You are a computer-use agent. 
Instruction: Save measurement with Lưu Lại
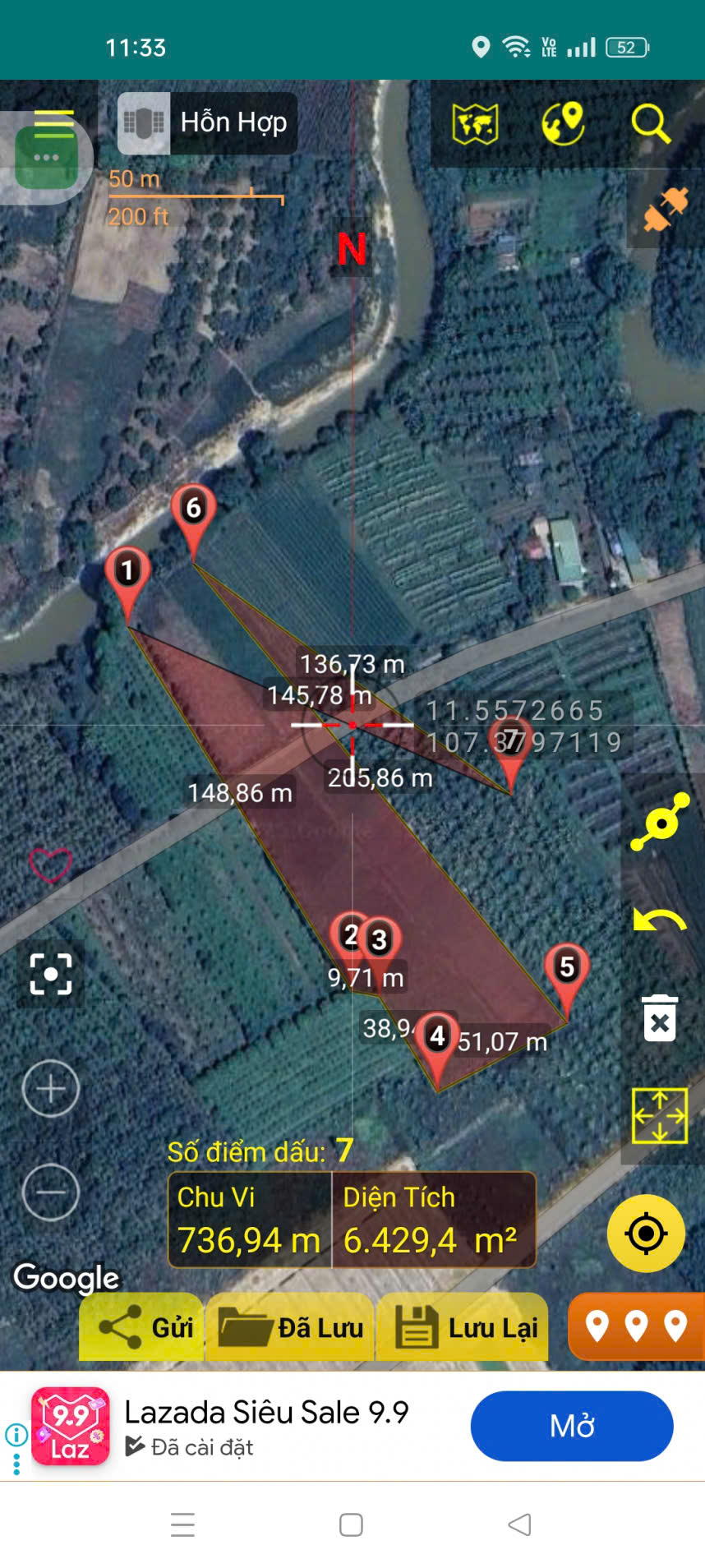point(464,1326)
